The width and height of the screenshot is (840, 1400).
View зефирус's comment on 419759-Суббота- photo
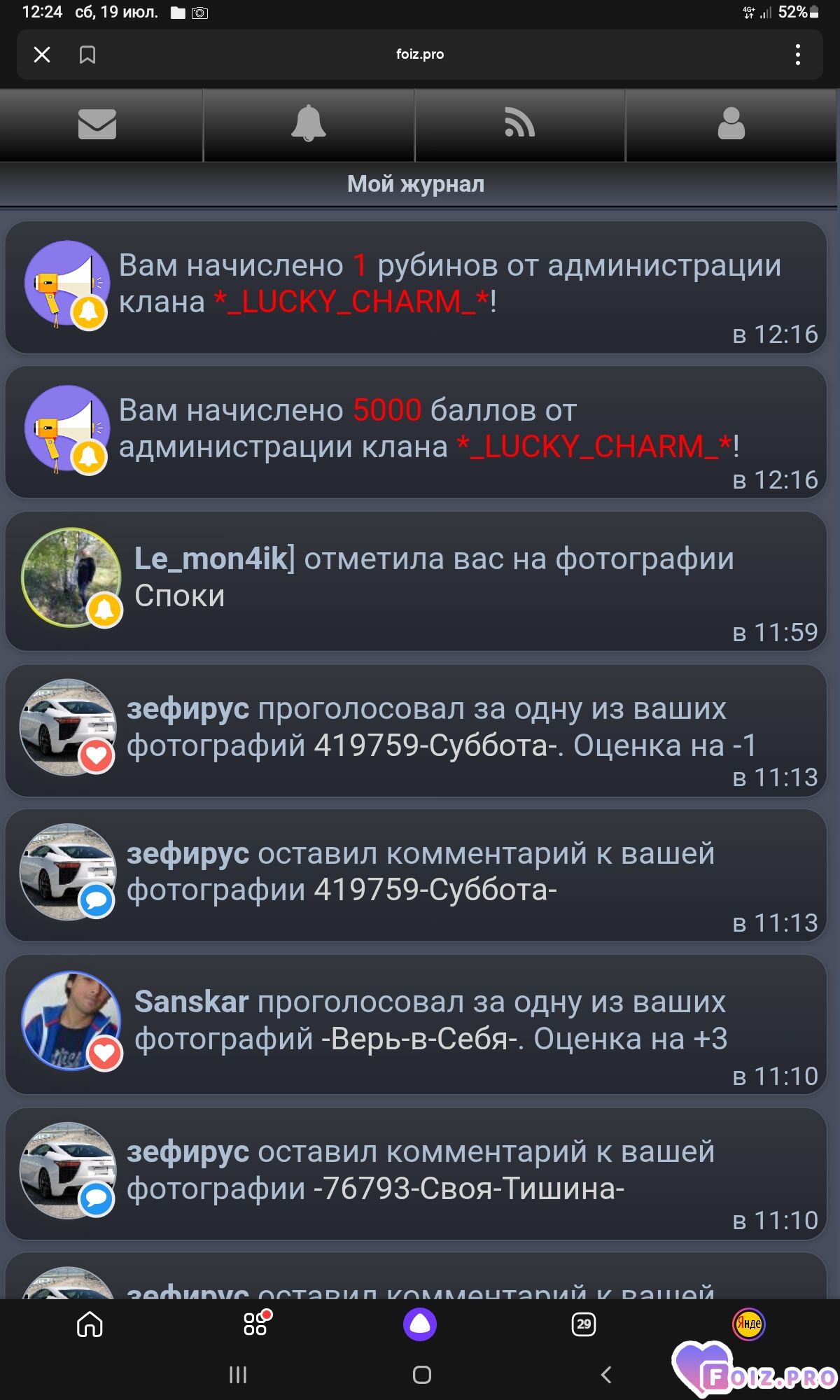(416, 875)
